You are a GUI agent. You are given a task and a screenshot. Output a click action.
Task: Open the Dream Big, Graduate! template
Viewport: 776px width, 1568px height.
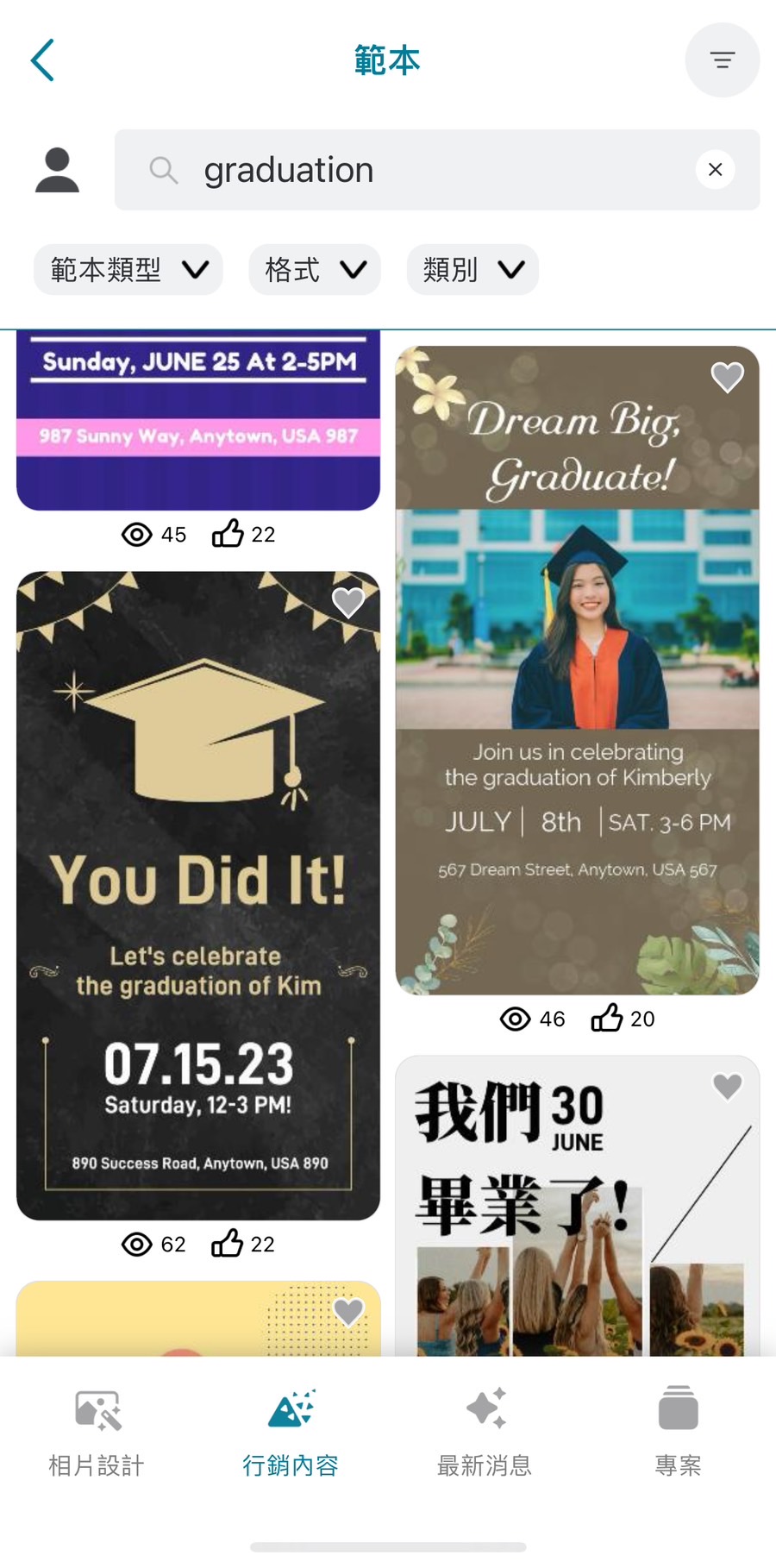(x=577, y=690)
